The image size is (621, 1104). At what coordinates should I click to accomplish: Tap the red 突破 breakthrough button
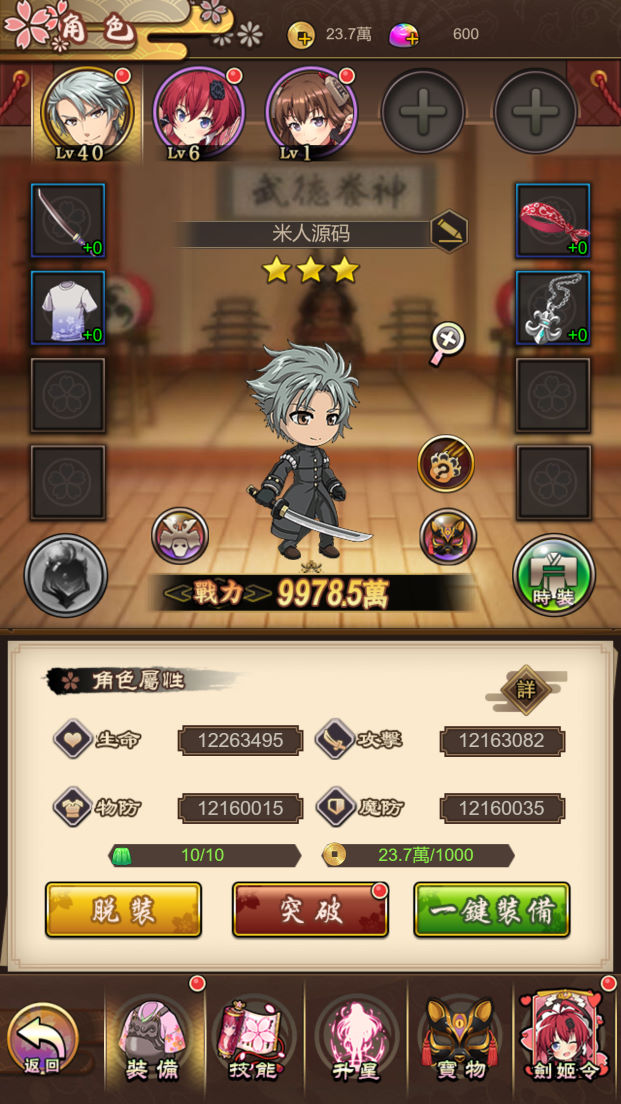[310, 910]
